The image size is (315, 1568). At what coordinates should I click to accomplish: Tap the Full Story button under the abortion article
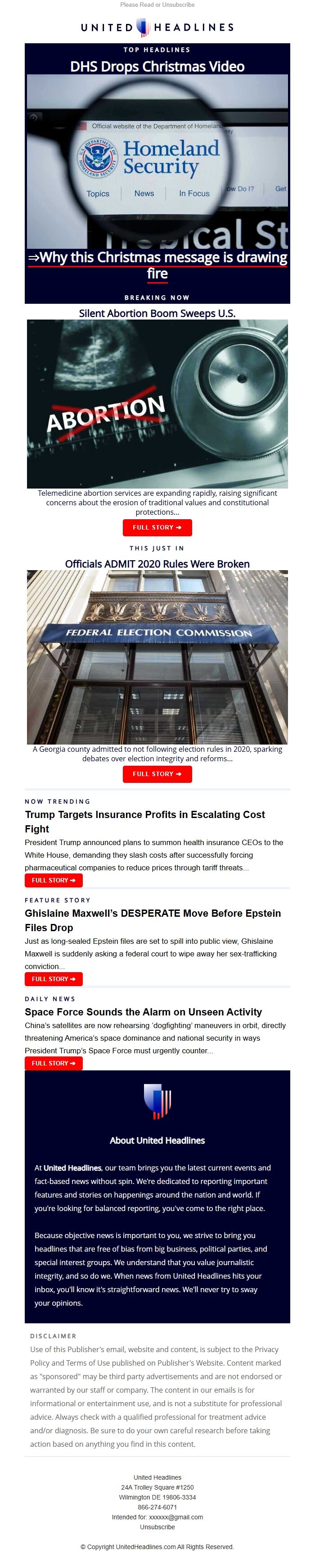[x=157, y=527]
